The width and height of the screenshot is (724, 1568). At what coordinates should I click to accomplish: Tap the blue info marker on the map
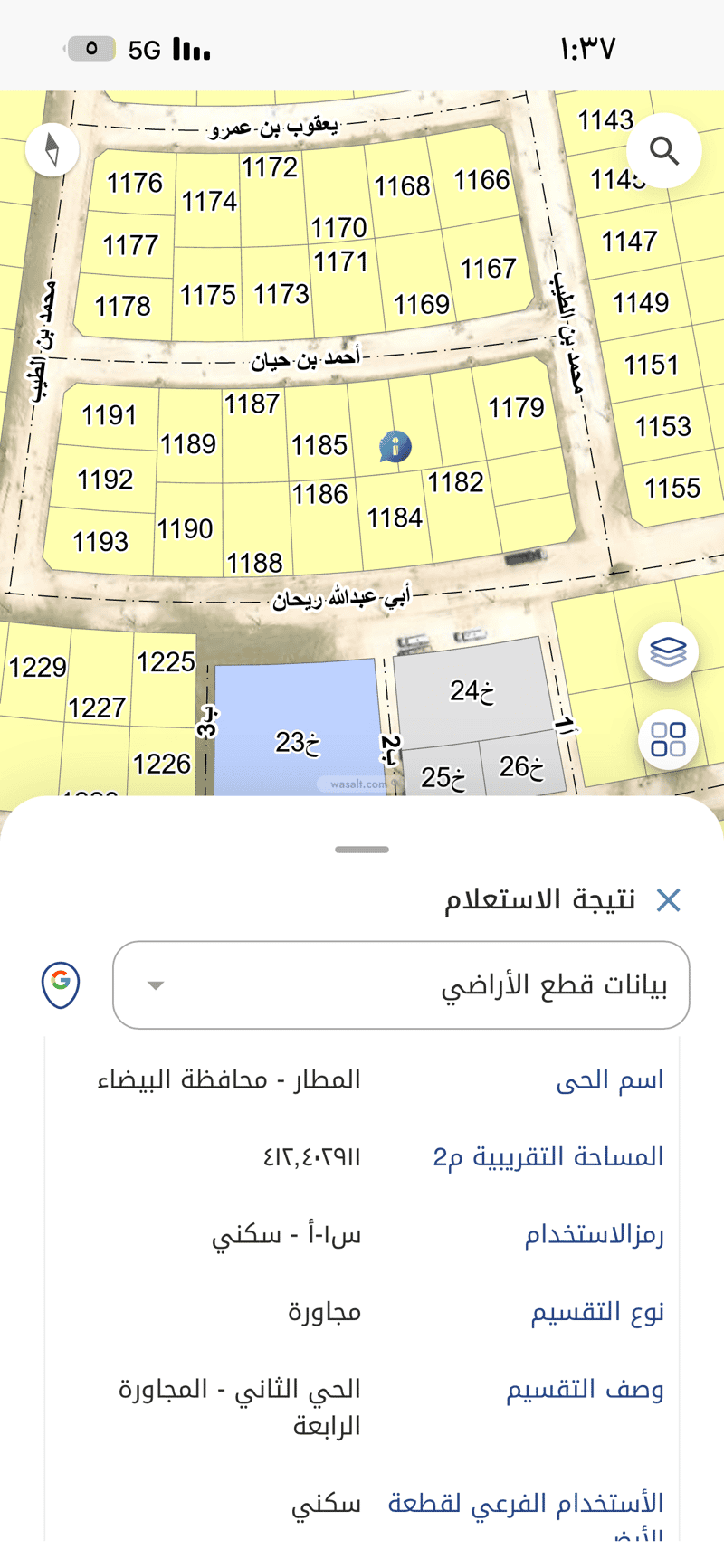[395, 446]
